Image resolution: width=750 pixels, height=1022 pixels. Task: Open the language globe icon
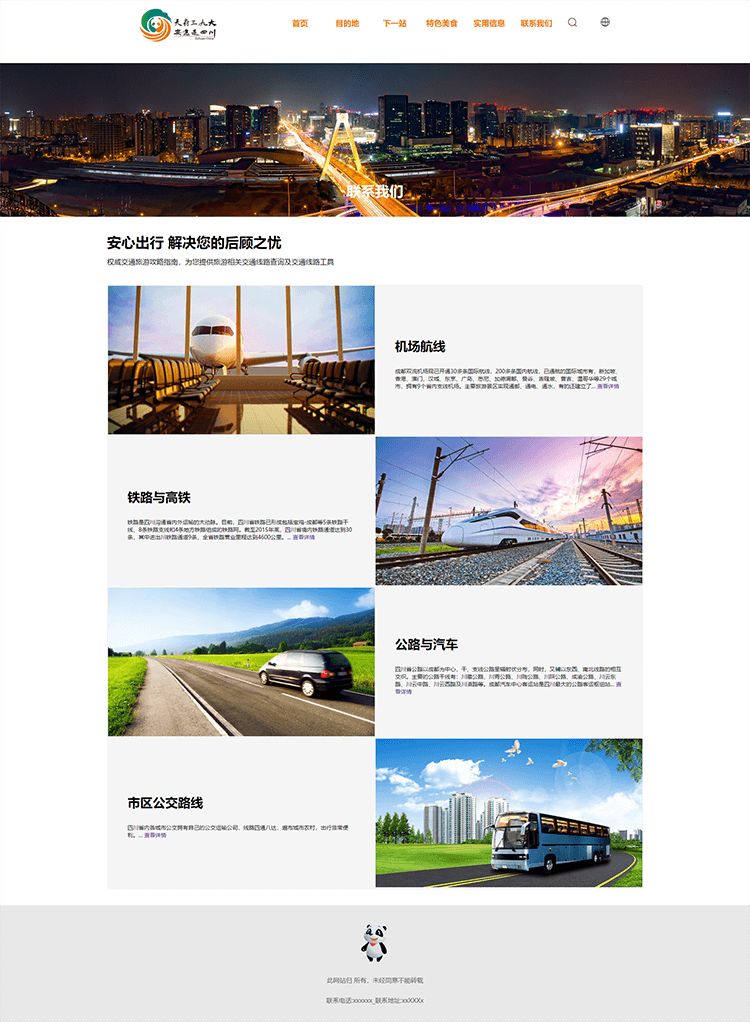(605, 22)
